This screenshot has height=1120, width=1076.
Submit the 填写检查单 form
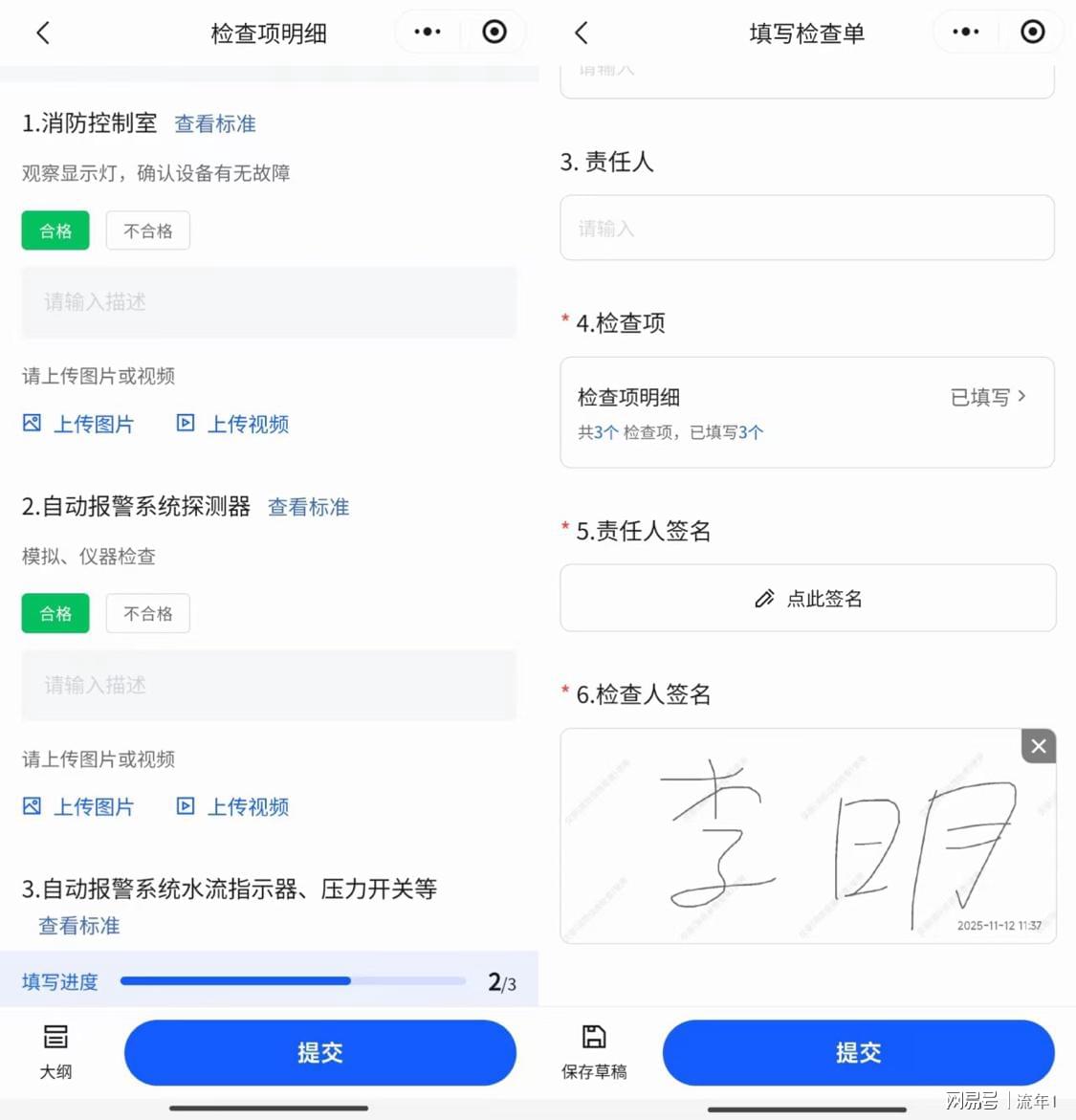[x=858, y=1052]
